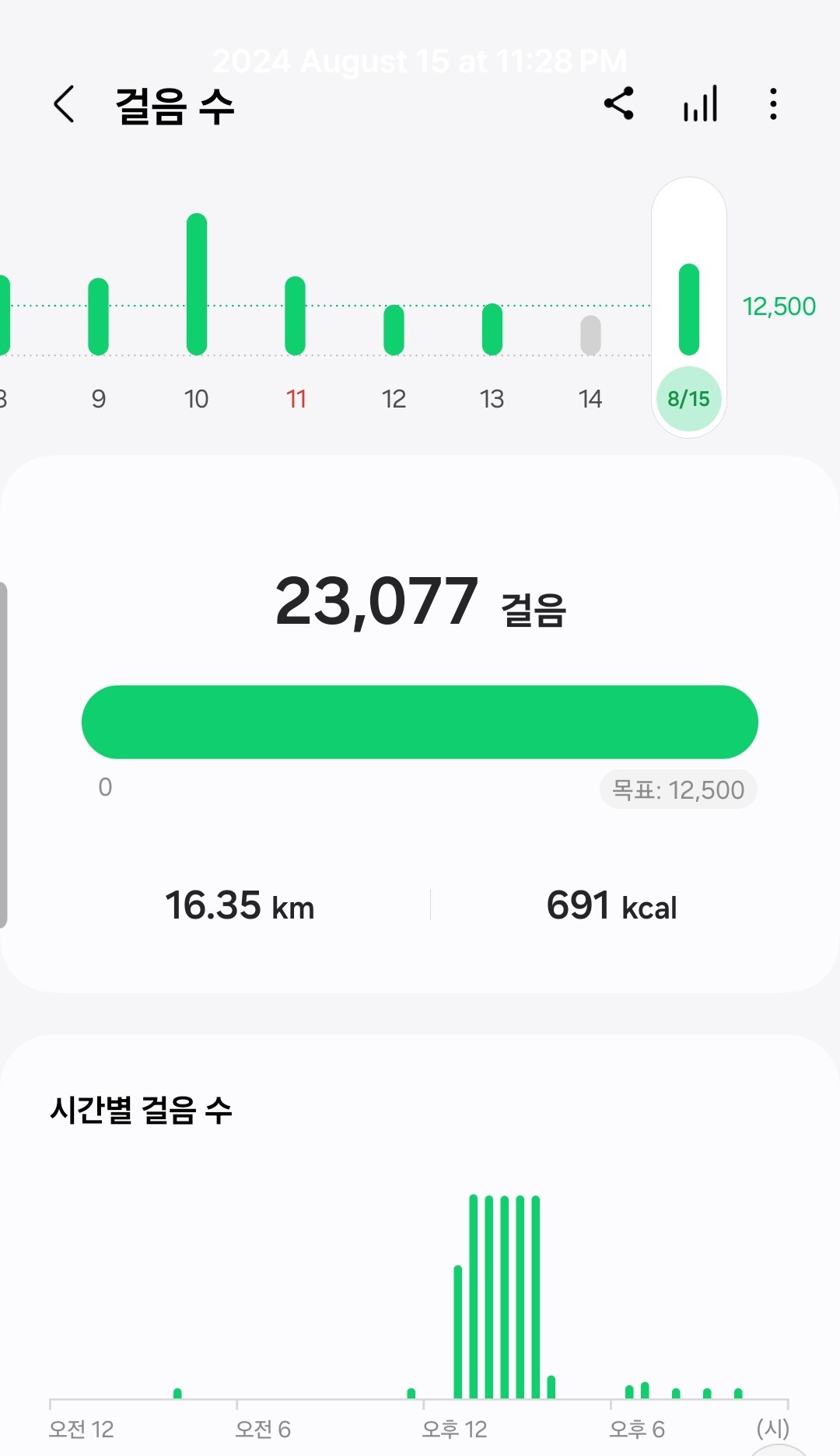Image resolution: width=840 pixels, height=1456 pixels.
Task: Go back from the 걸음 수 screen
Action: coord(65,105)
